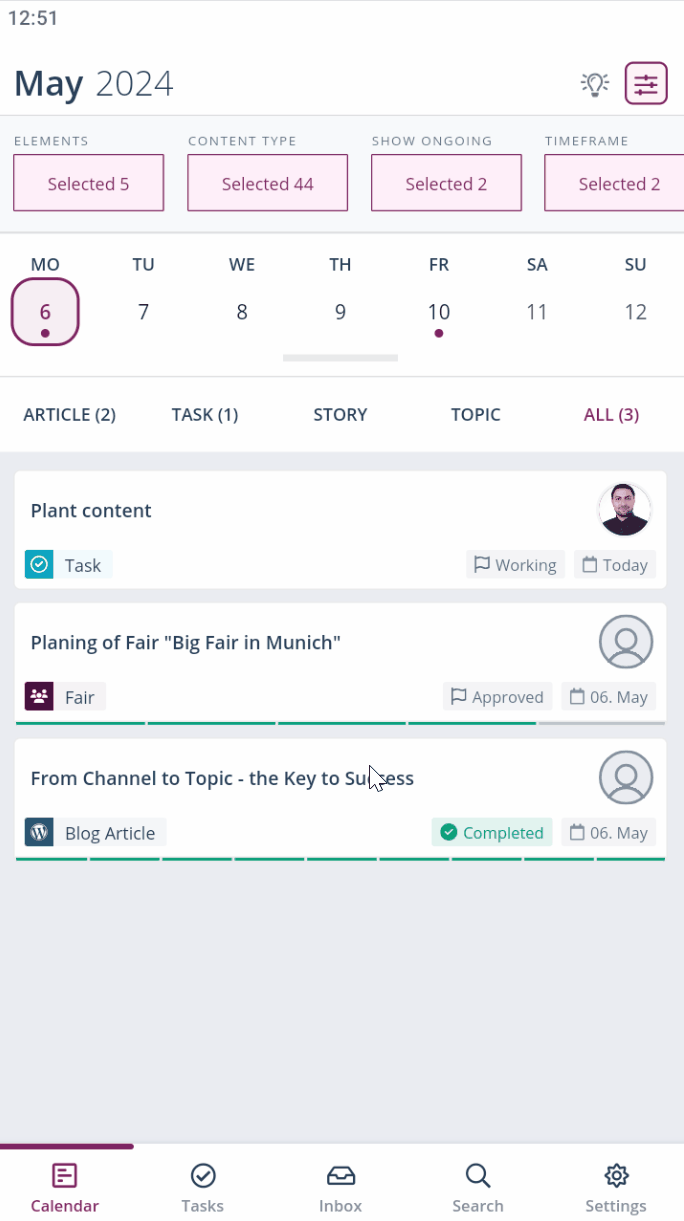Image resolution: width=684 pixels, height=1221 pixels.
Task: Open the Elements filter dropdown
Action: pyautogui.click(x=88, y=183)
